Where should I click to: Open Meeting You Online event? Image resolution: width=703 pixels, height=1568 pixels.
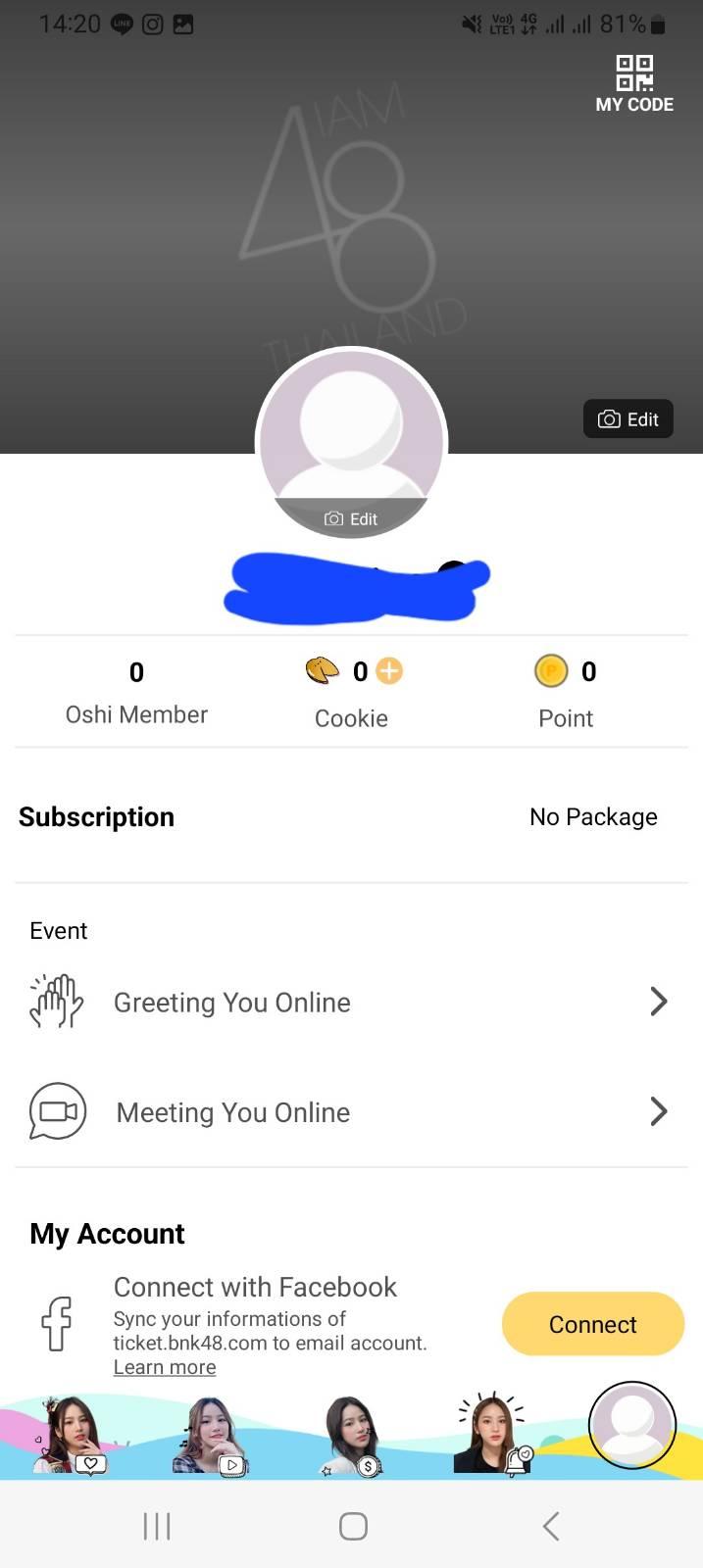[x=351, y=1112]
